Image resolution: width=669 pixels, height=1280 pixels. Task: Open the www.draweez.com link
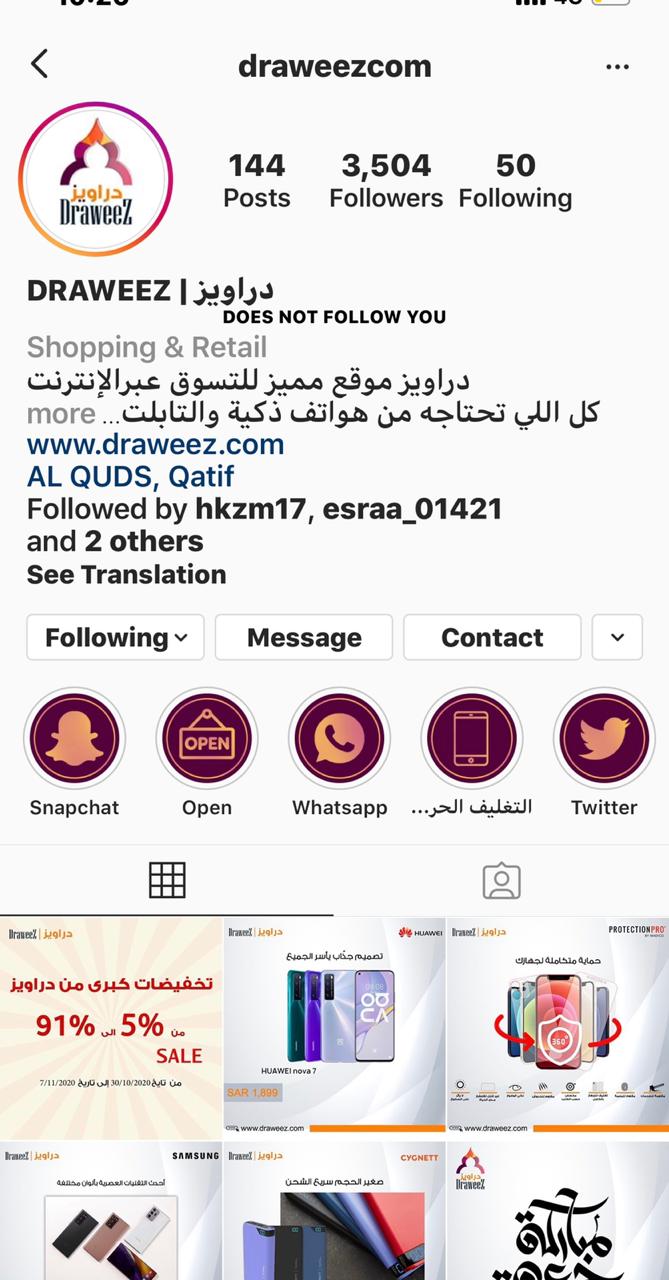[155, 444]
